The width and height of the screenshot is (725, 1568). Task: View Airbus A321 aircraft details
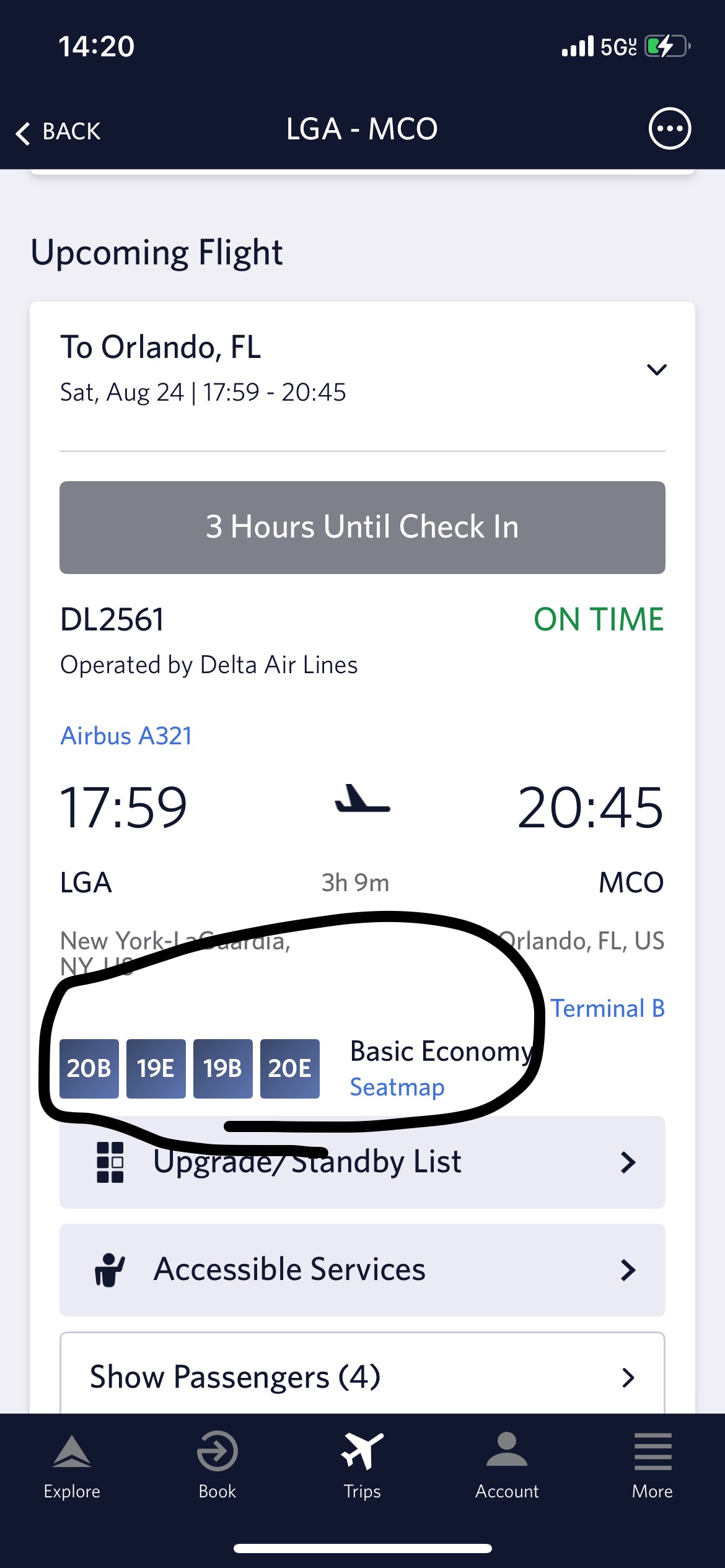click(126, 736)
